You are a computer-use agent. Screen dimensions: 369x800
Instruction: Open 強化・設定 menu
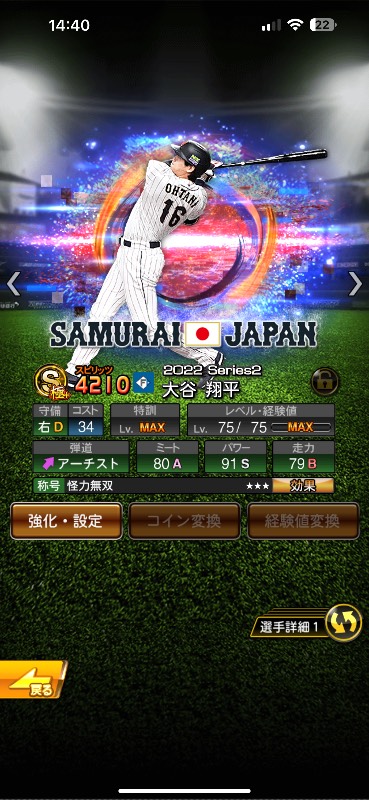pos(66,521)
